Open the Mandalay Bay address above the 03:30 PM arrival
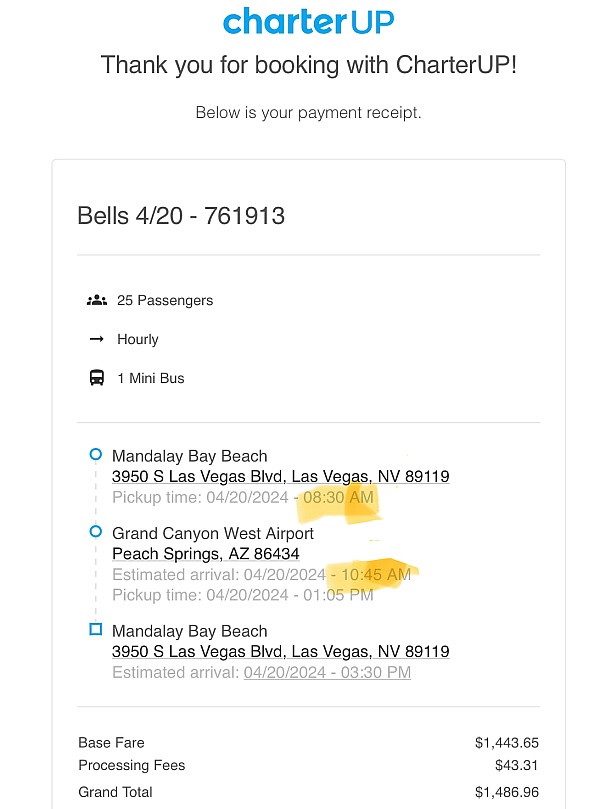 pos(280,652)
